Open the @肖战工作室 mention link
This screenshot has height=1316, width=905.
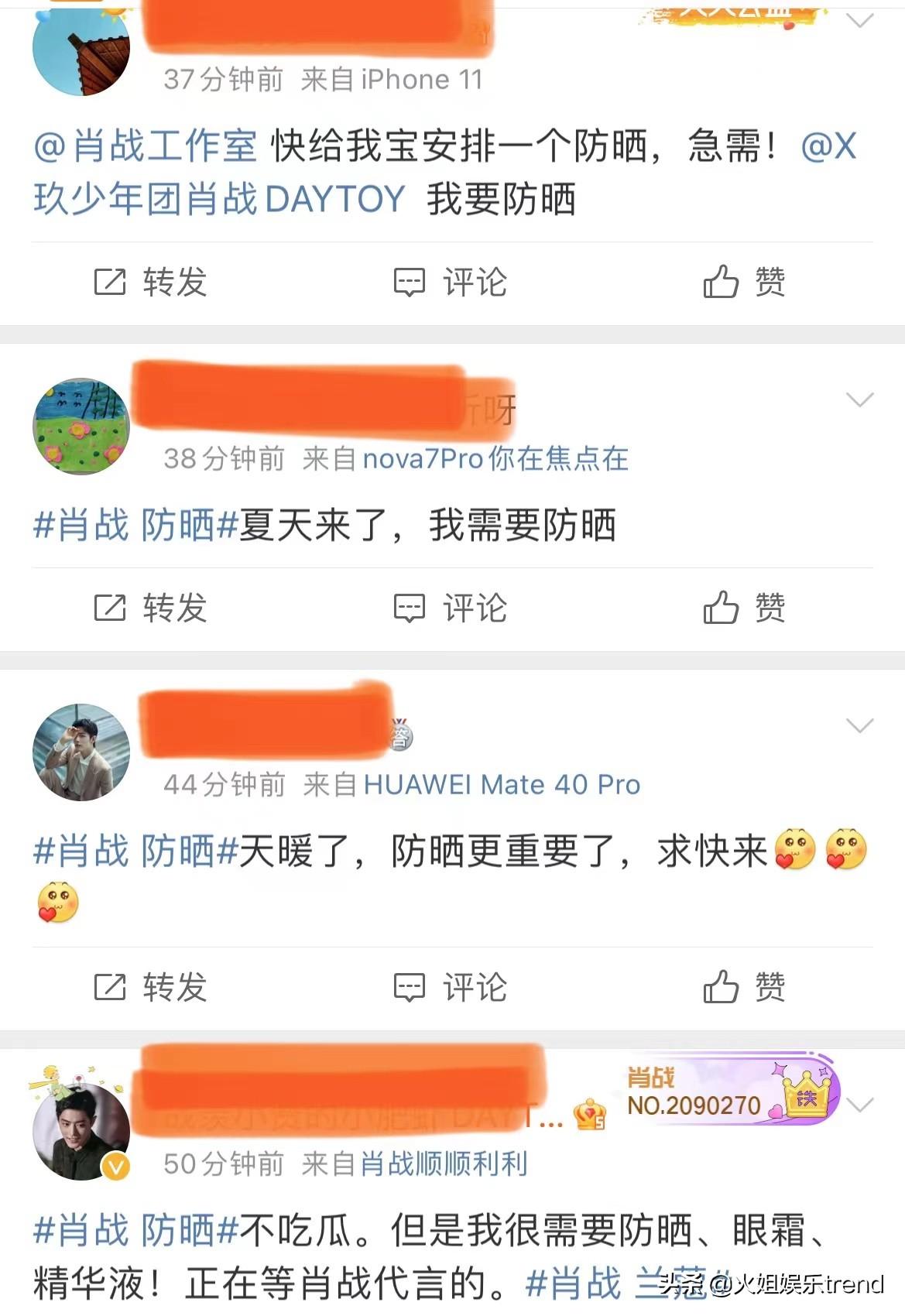click(x=146, y=146)
